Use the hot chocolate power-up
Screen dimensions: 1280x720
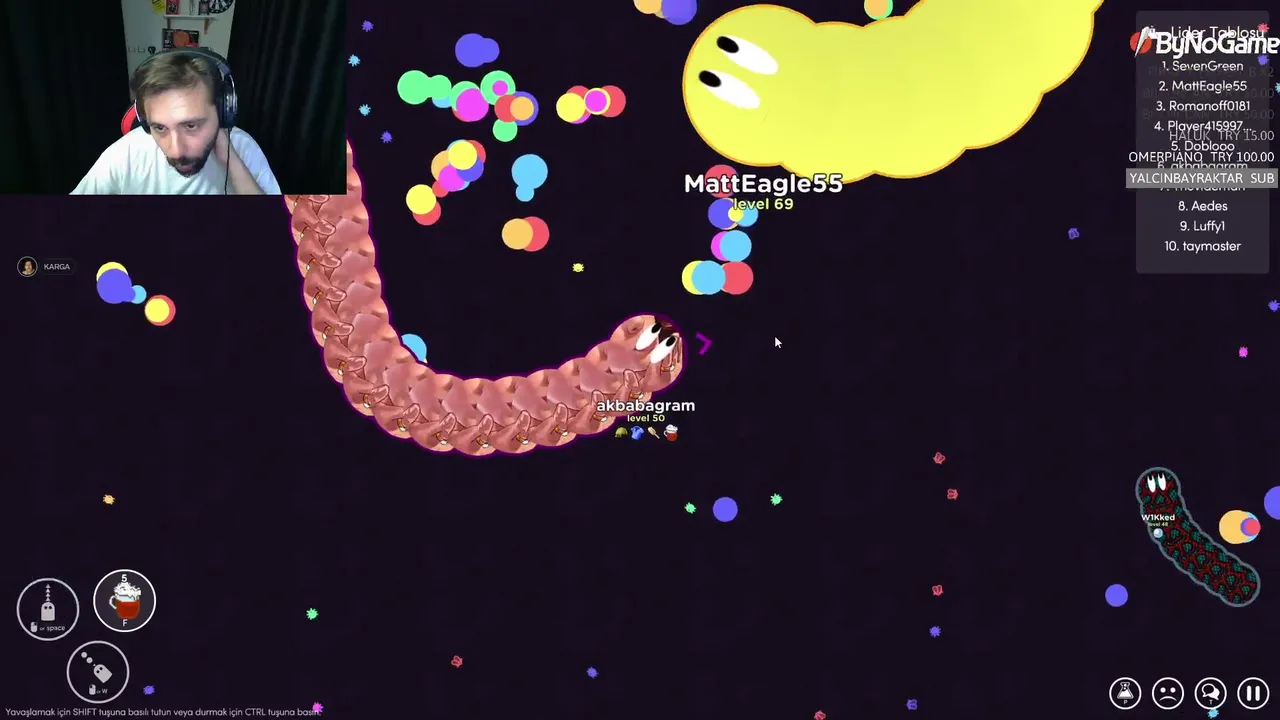tap(124, 601)
